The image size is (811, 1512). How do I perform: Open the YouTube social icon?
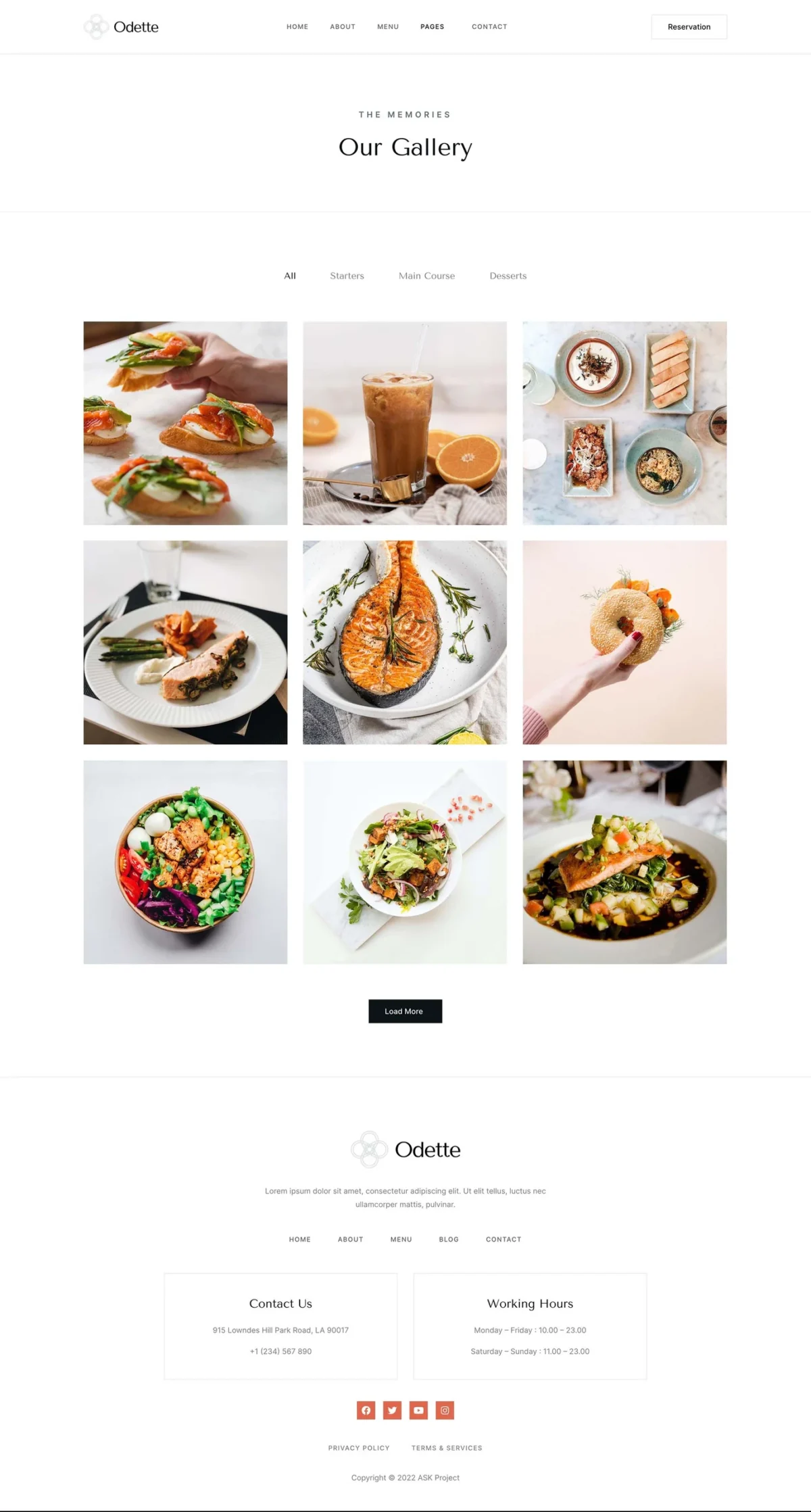[418, 1410]
